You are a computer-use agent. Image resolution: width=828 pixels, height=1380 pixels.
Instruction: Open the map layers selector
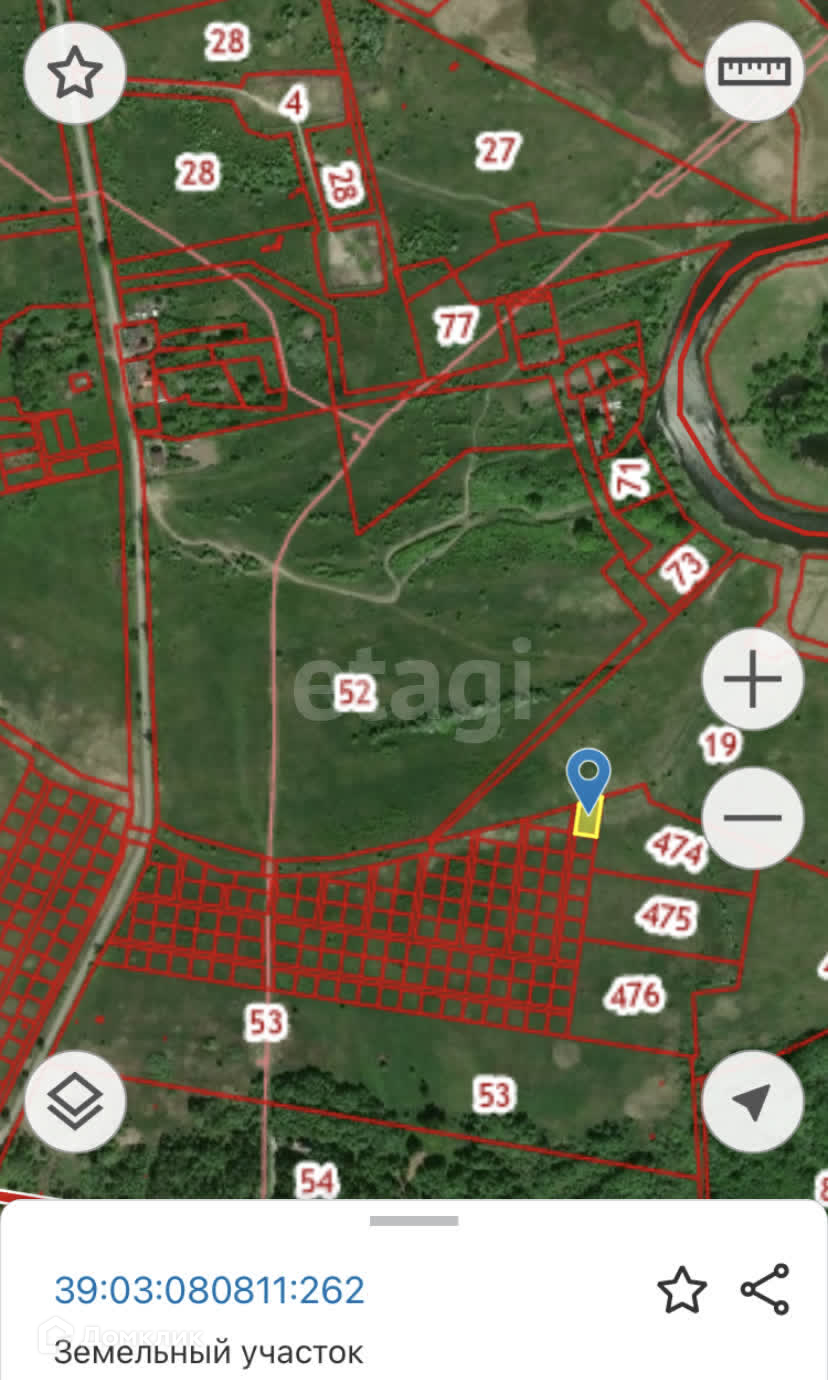(x=75, y=1101)
